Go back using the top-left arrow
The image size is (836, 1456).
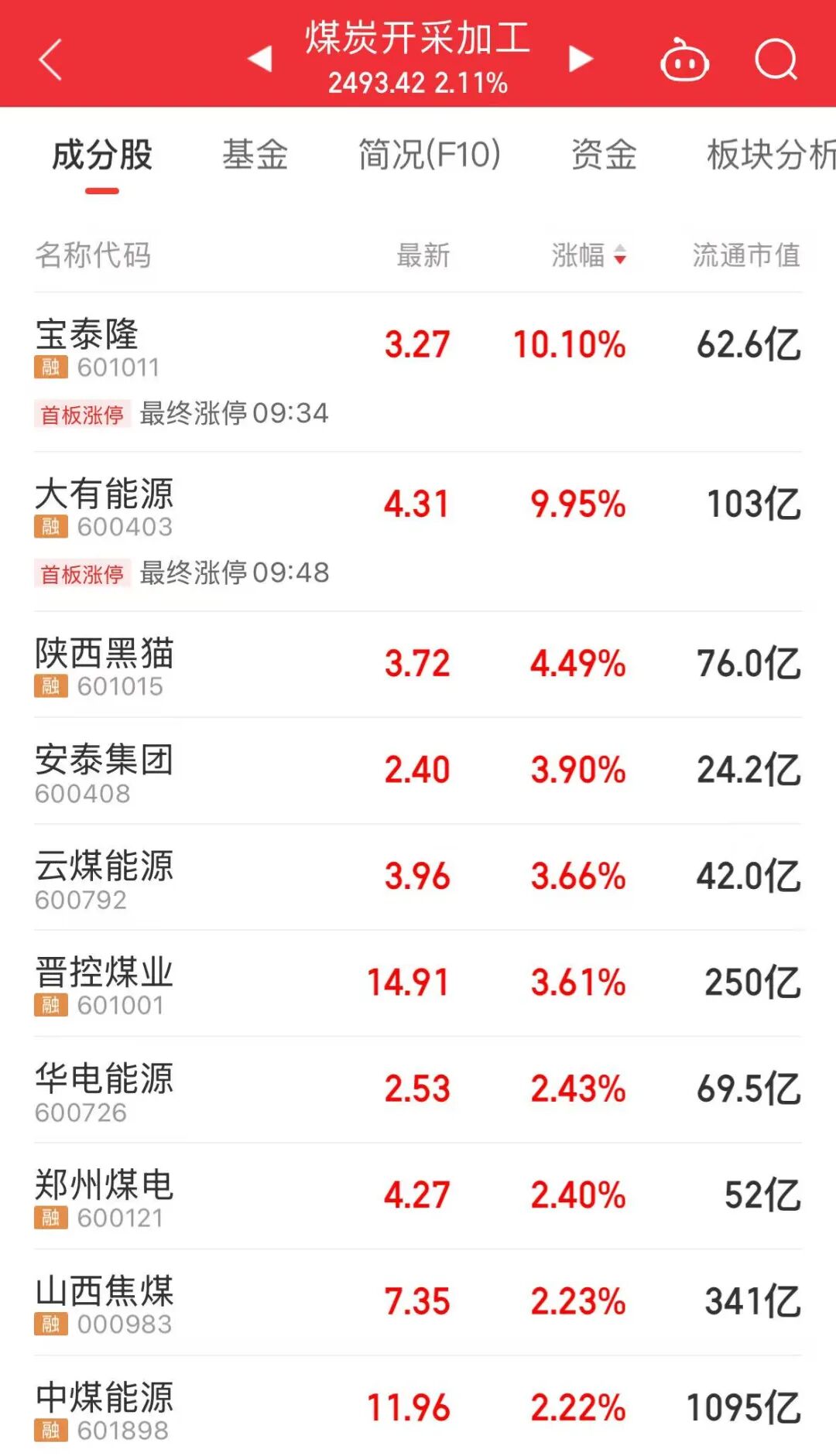50,60
